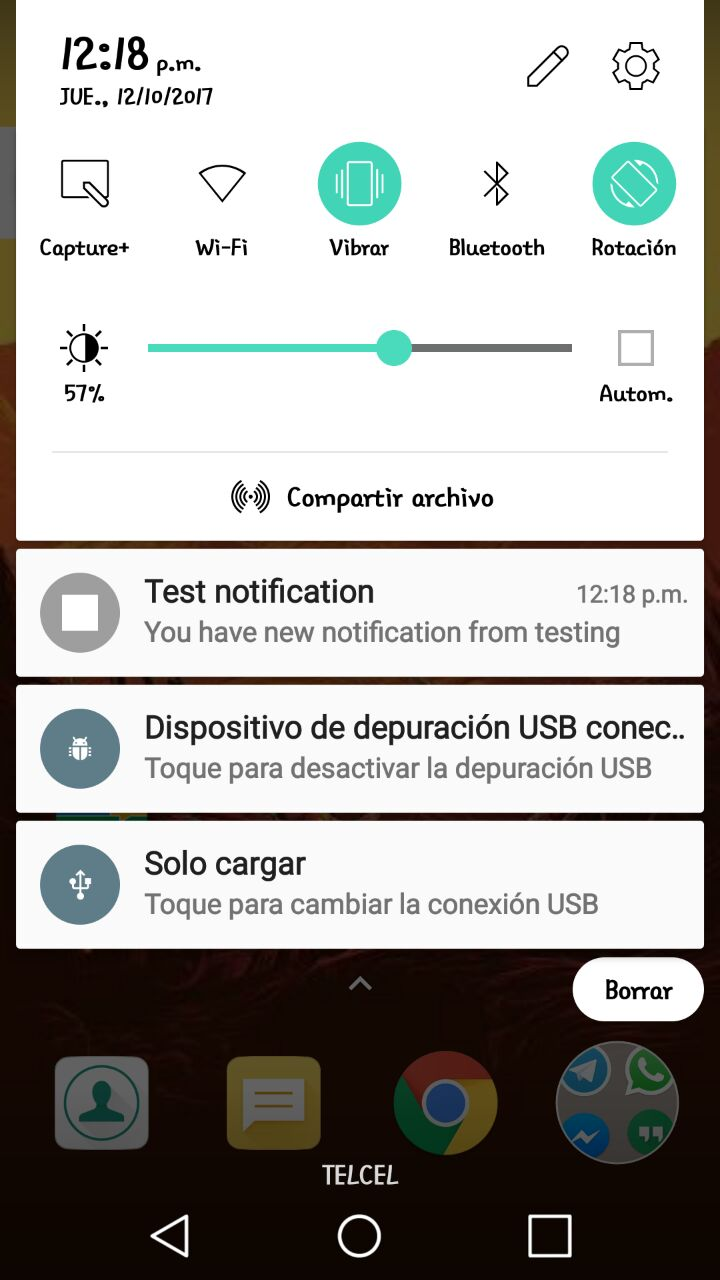Collapse the notification panel with the up chevron
This screenshot has height=1280, width=720.
pyautogui.click(x=360, y=984)
